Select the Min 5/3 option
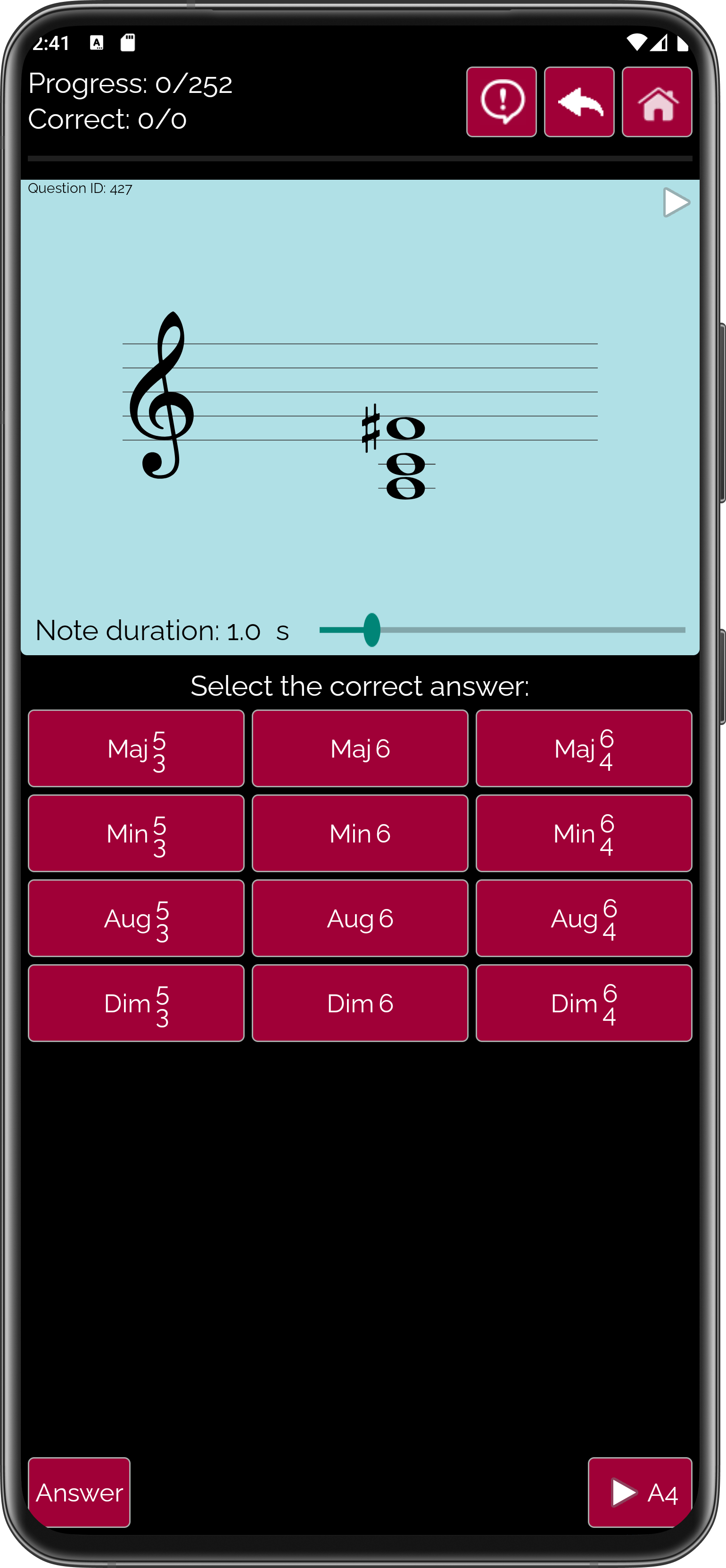Image resolution: width=726 pixels, height=1568 pixels. pyautogui.click(x=136, y=834)
